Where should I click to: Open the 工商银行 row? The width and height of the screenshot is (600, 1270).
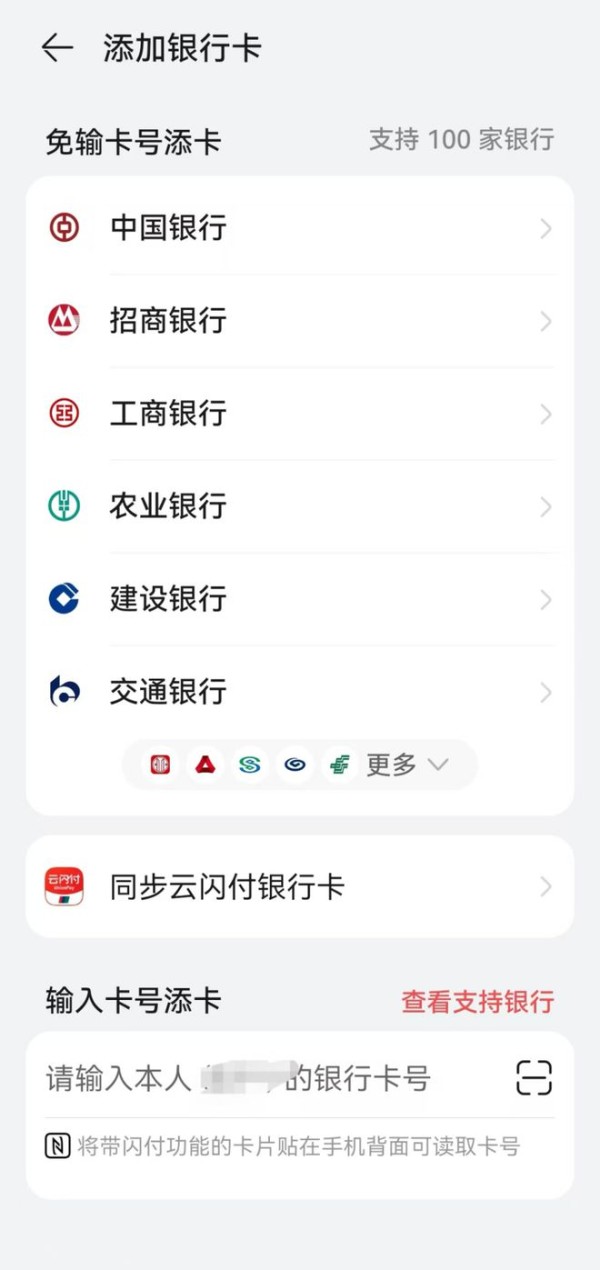[300, 414]
